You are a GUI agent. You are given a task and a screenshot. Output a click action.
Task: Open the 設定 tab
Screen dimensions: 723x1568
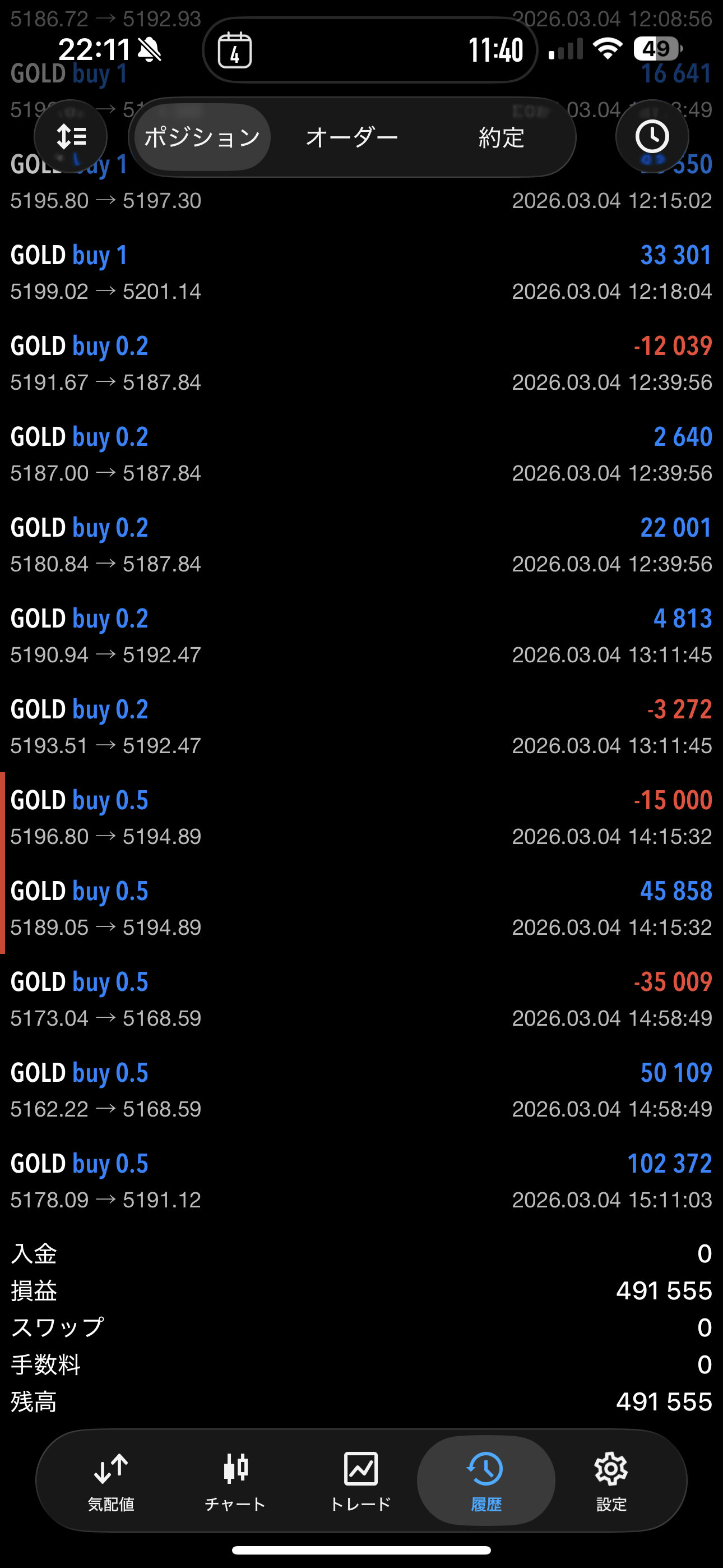pyautogui.click(x=611, y=1481)
